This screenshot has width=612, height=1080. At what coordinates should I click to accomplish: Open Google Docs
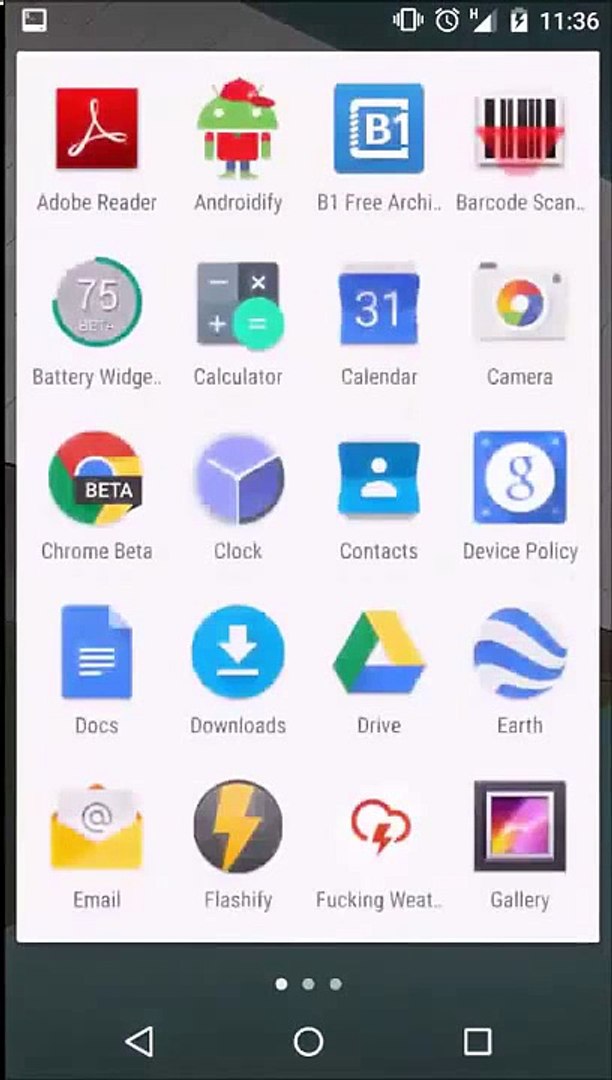point(97,652)
